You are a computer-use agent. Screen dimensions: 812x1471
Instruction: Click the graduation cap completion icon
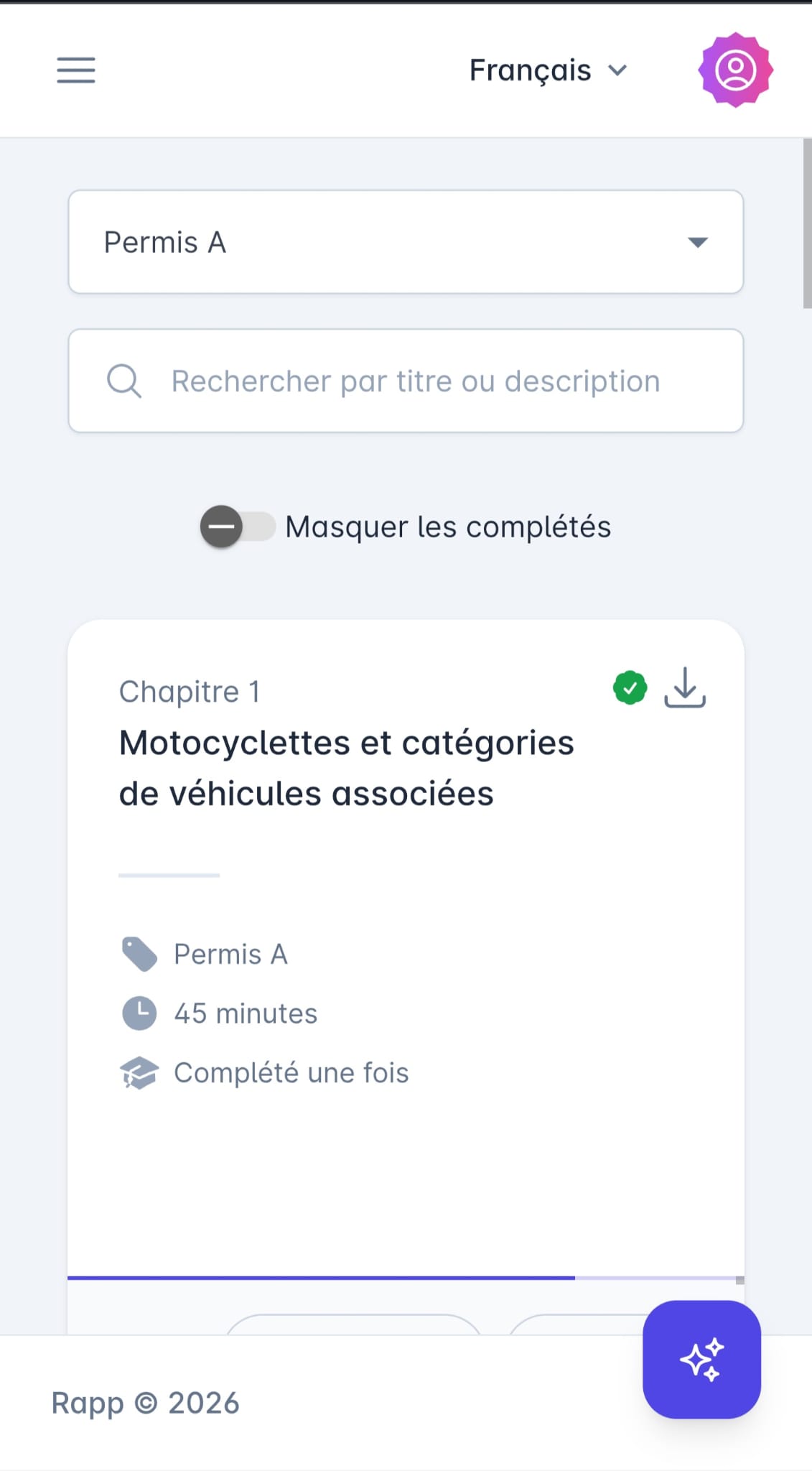[139, 1072]
